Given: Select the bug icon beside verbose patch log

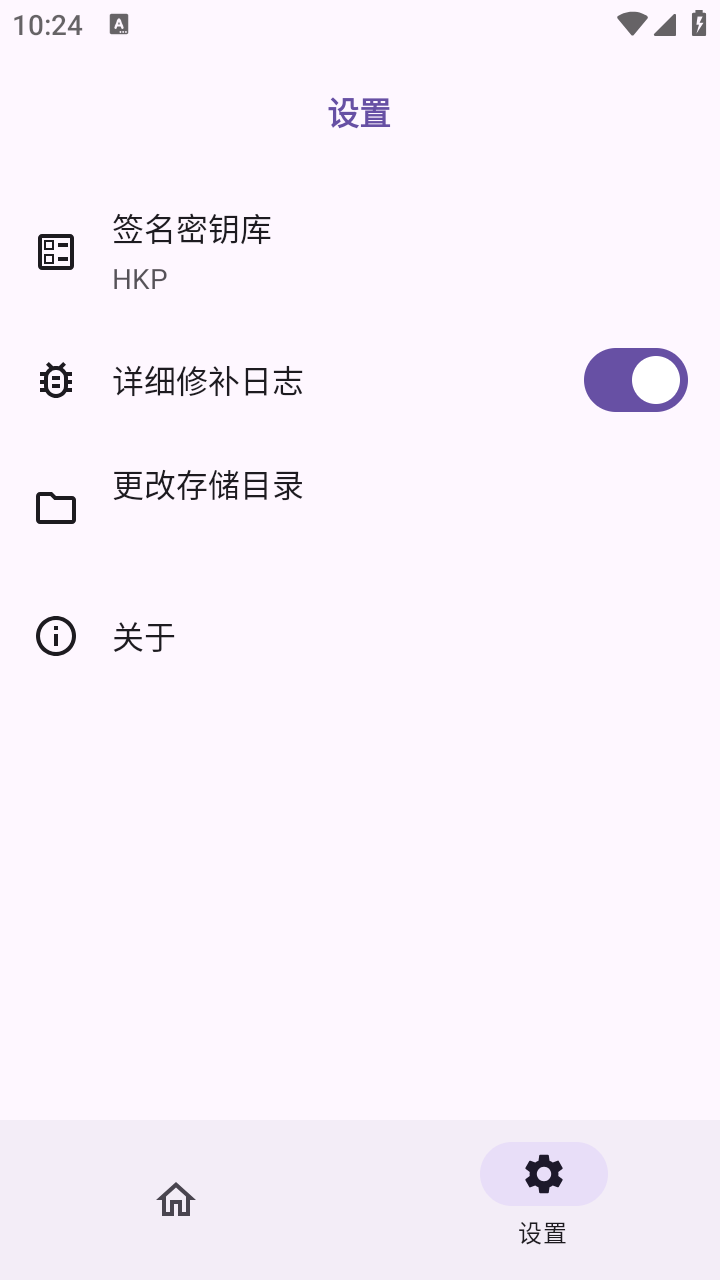Looking at the screenshot, I should (56, 380).
